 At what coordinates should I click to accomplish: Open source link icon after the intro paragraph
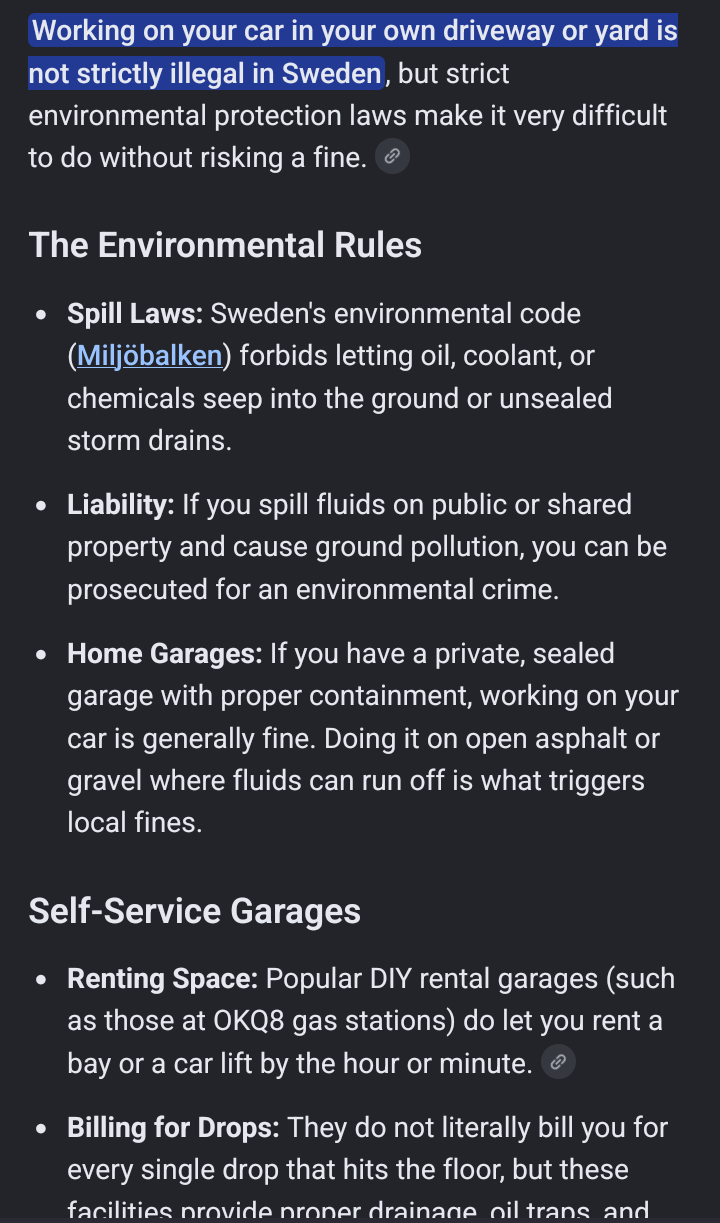point(393,157)
